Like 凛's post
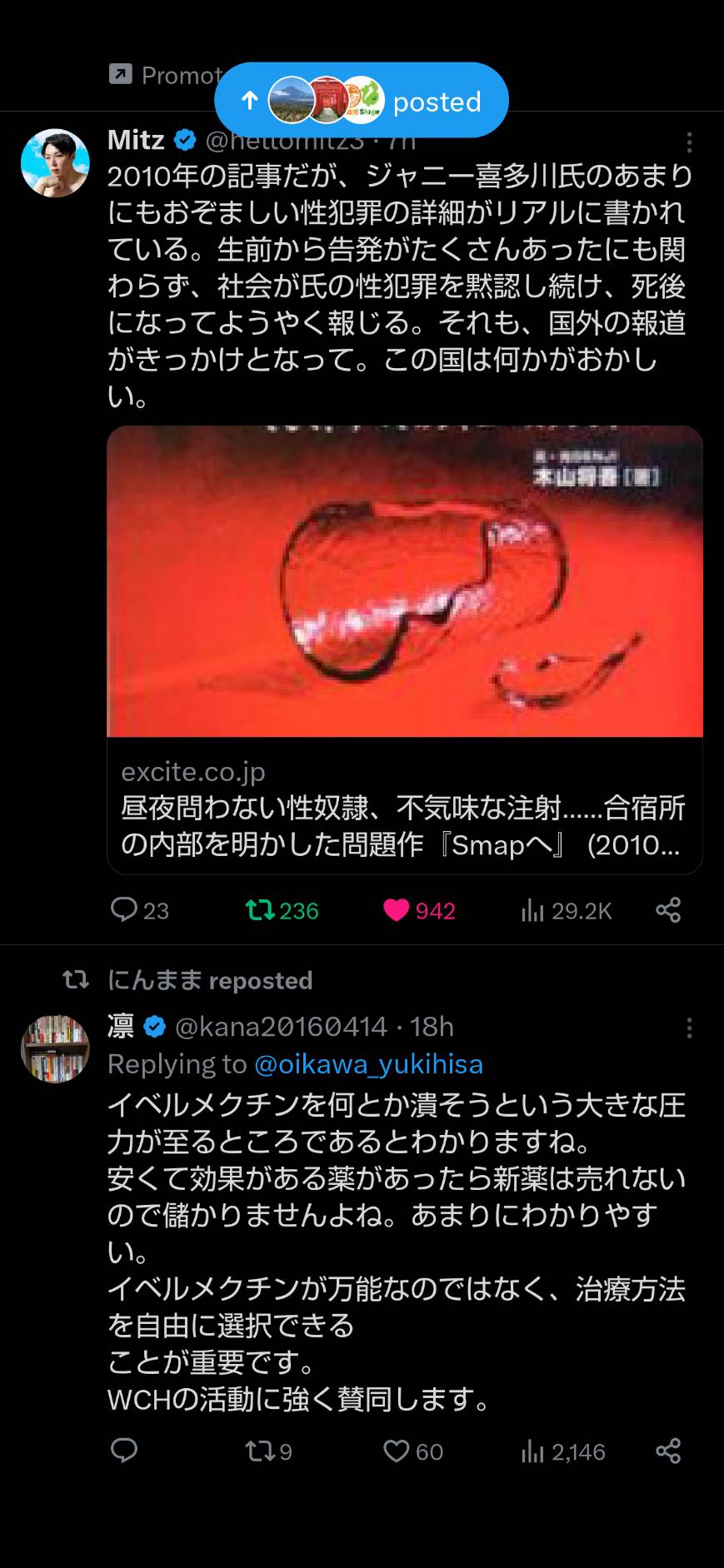Image resolution: width=724 pixels, height=1568 pixels. [x=413, y=1451]
